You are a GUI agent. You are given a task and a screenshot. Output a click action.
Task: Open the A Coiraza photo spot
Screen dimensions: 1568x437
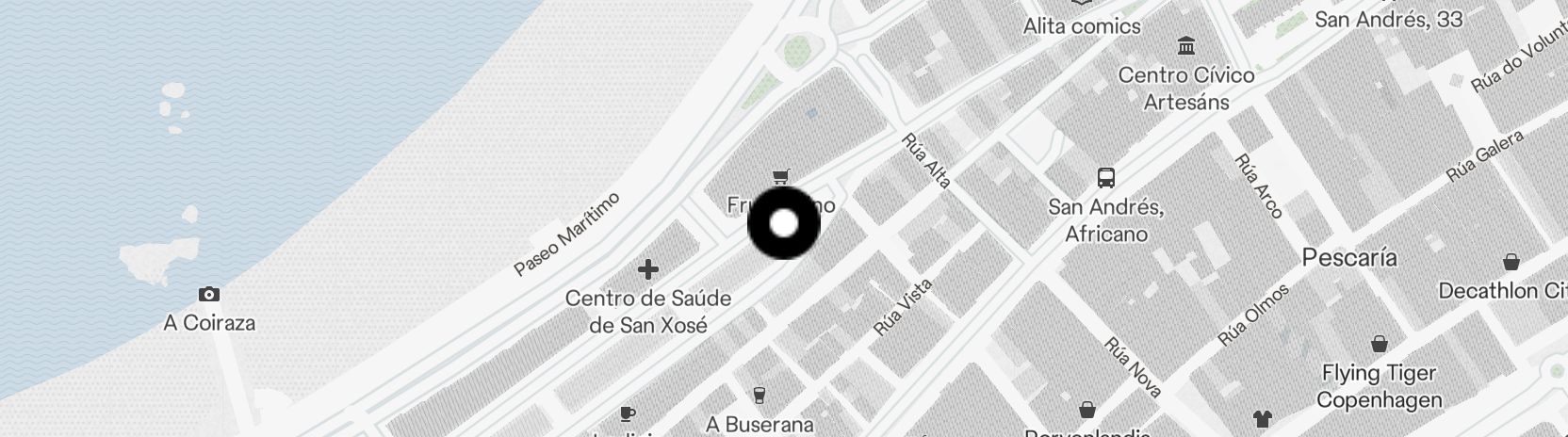(x=209, y=295)
